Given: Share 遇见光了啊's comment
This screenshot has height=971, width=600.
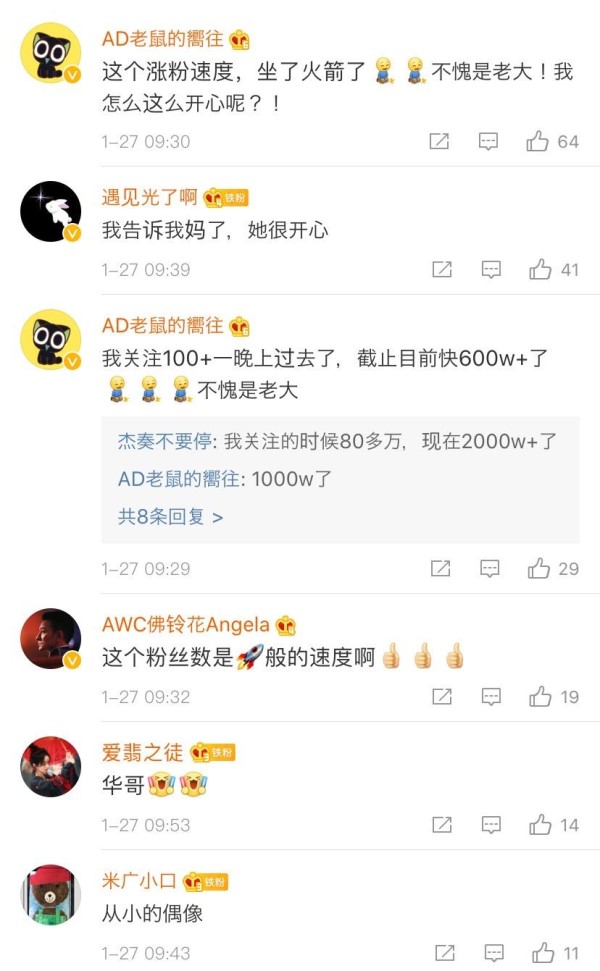Looking at the screenshot, I should point(441,270).
